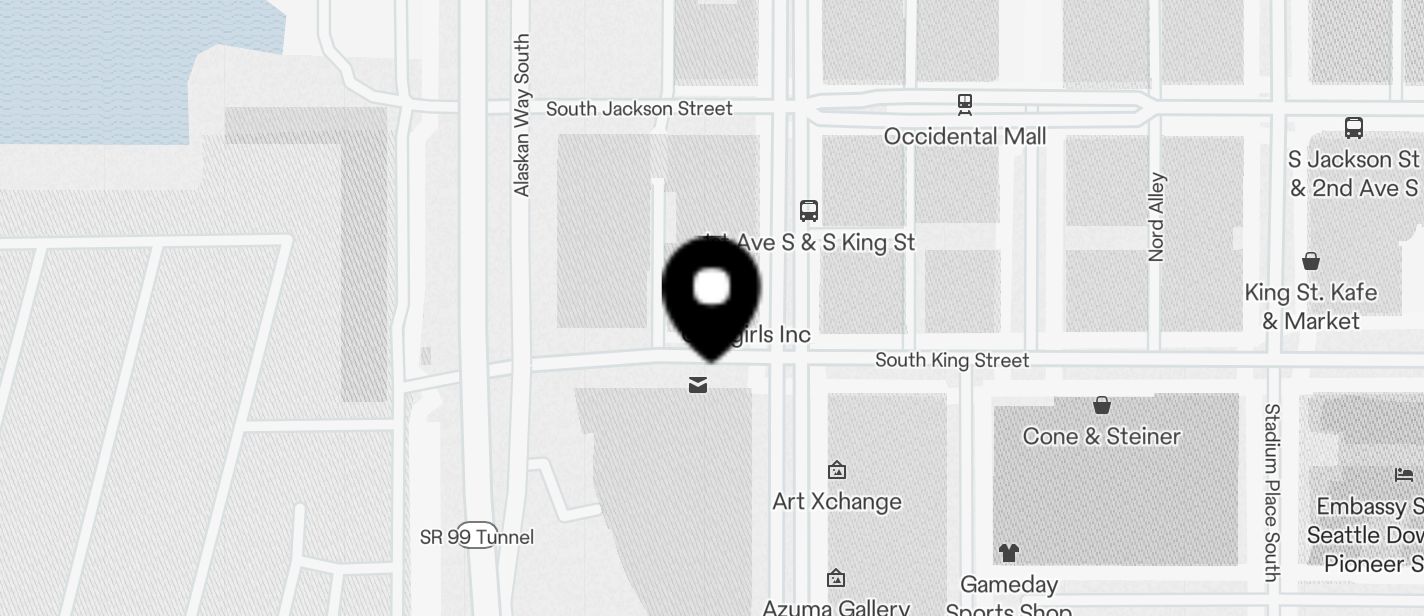1424x616 pixels.
Task: Tap the 1st Ave S & S King St bus stop
Action: click(809, 211)
